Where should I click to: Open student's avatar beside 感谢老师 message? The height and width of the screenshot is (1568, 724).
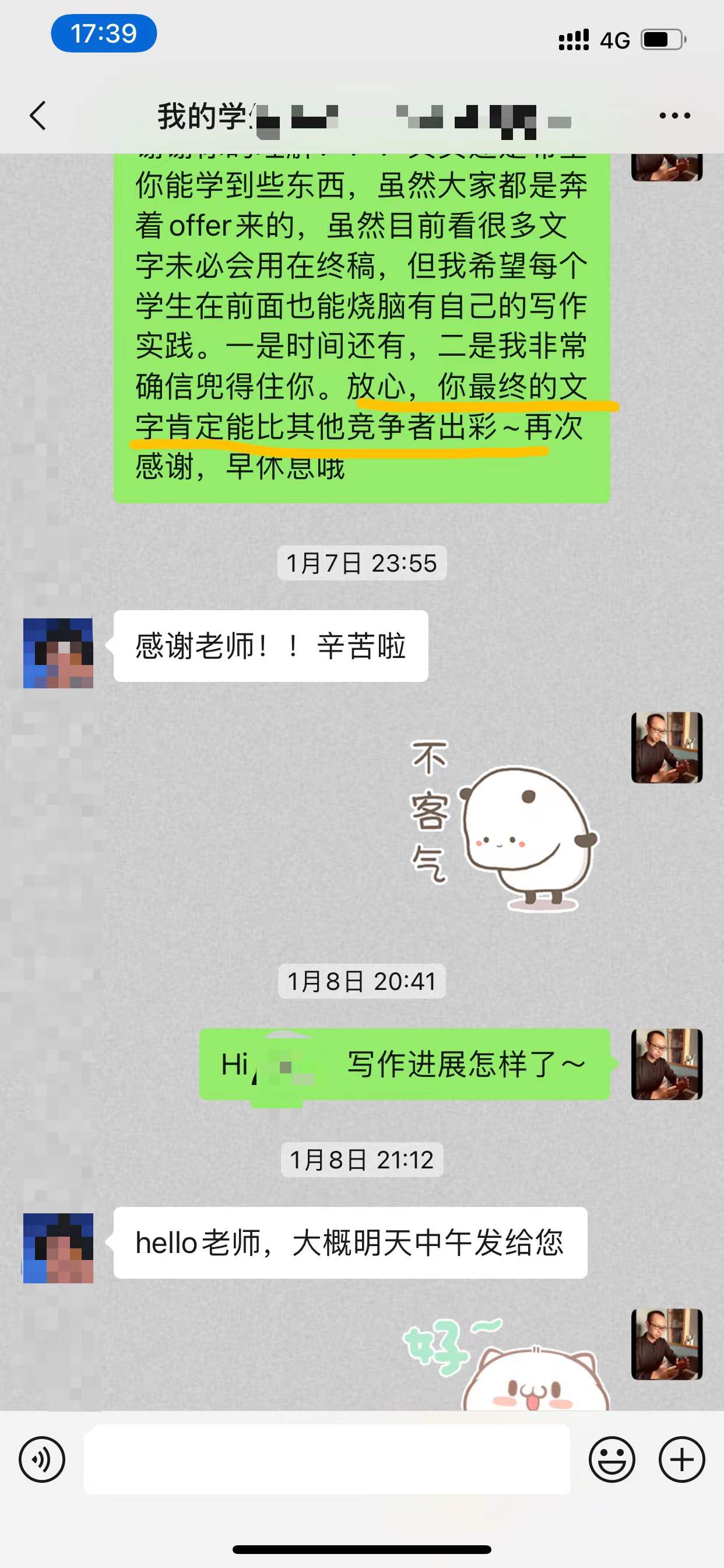pyautogui.click(x=58, y=653)
